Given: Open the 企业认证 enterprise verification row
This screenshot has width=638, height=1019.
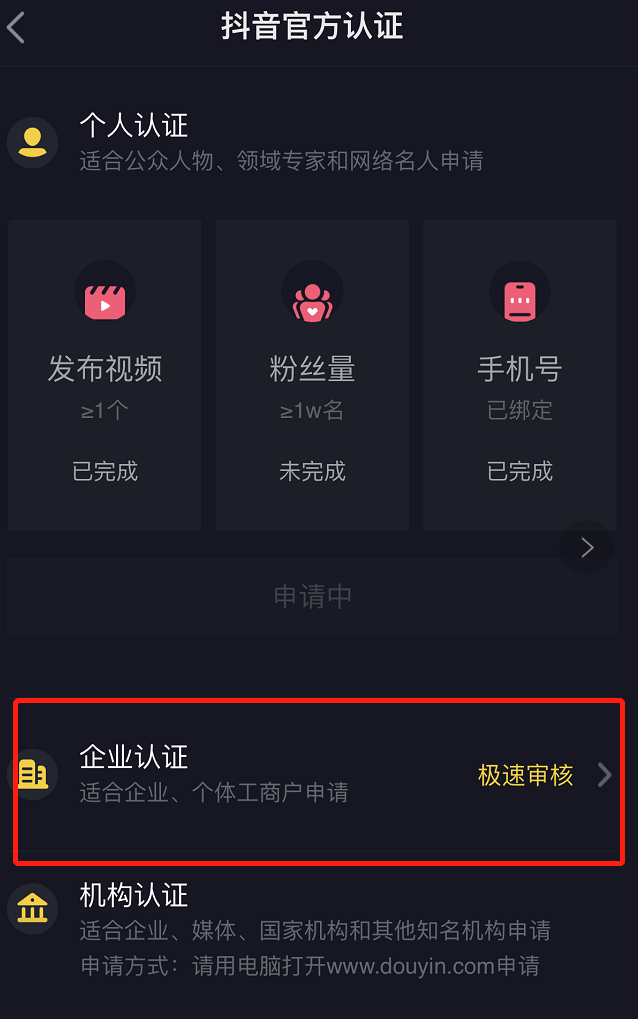Looking at the screenshot, I should tap(318, 775).
